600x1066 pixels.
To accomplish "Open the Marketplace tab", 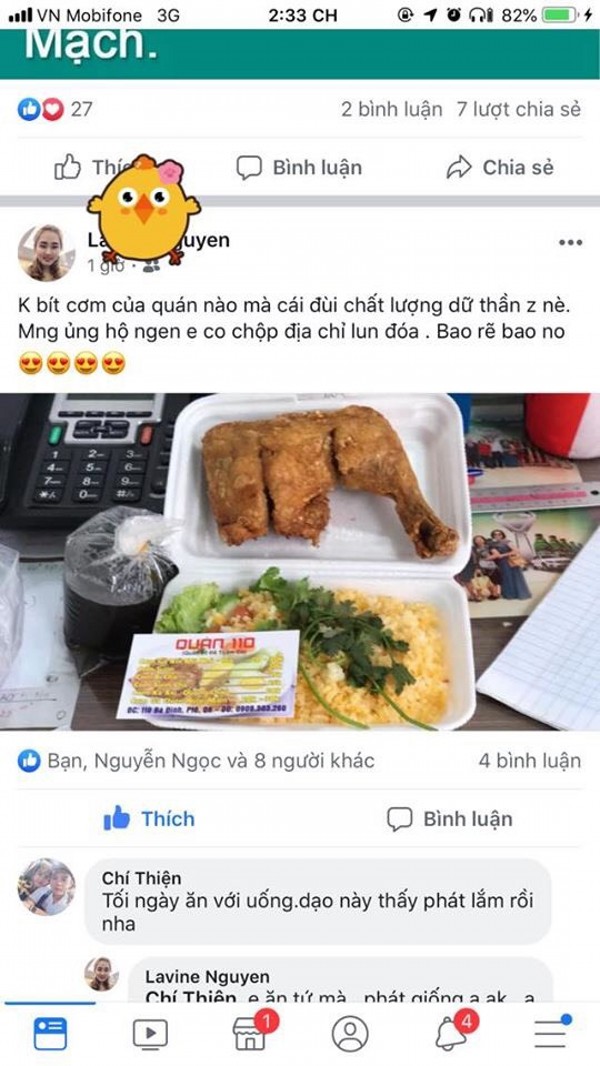I will click(250, 1033).
